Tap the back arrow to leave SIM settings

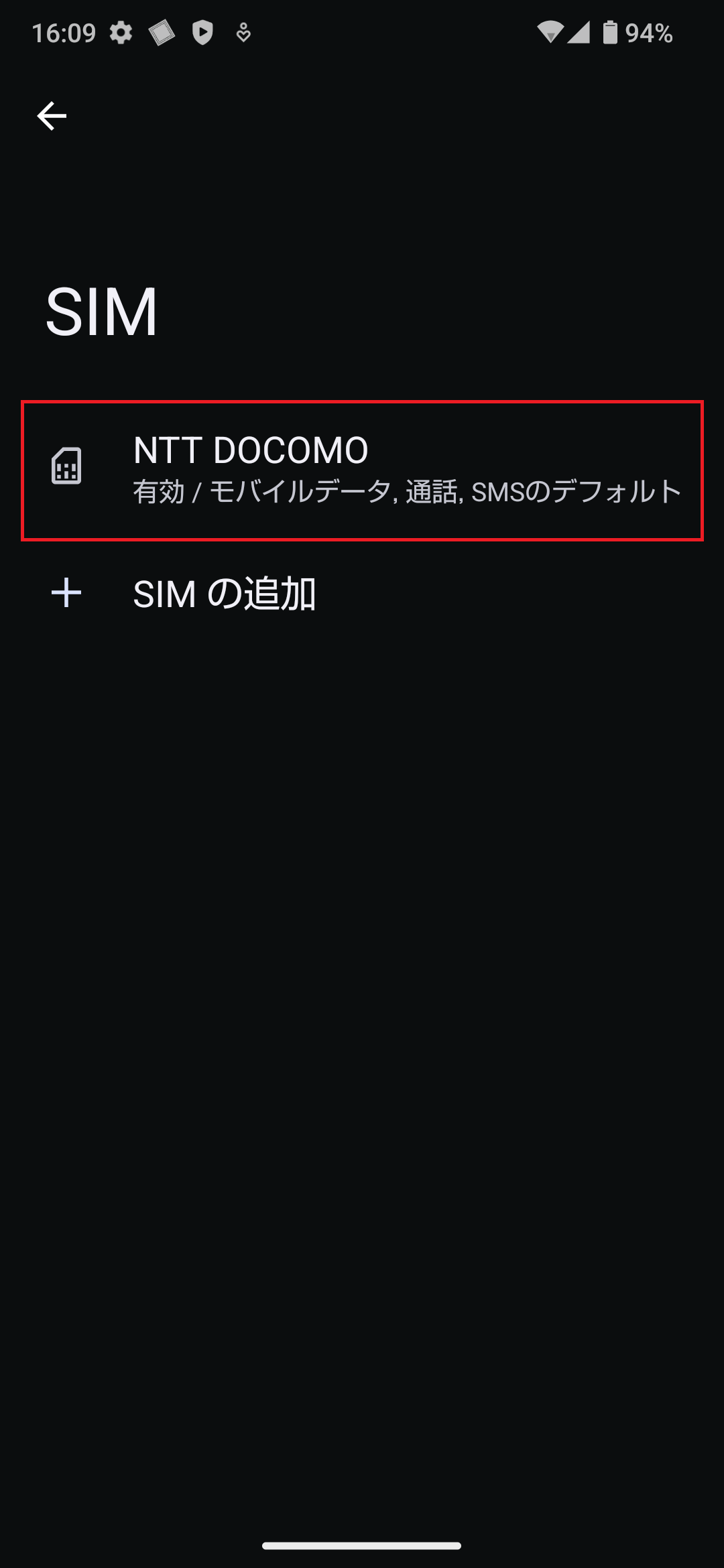[x=52, y=115]
